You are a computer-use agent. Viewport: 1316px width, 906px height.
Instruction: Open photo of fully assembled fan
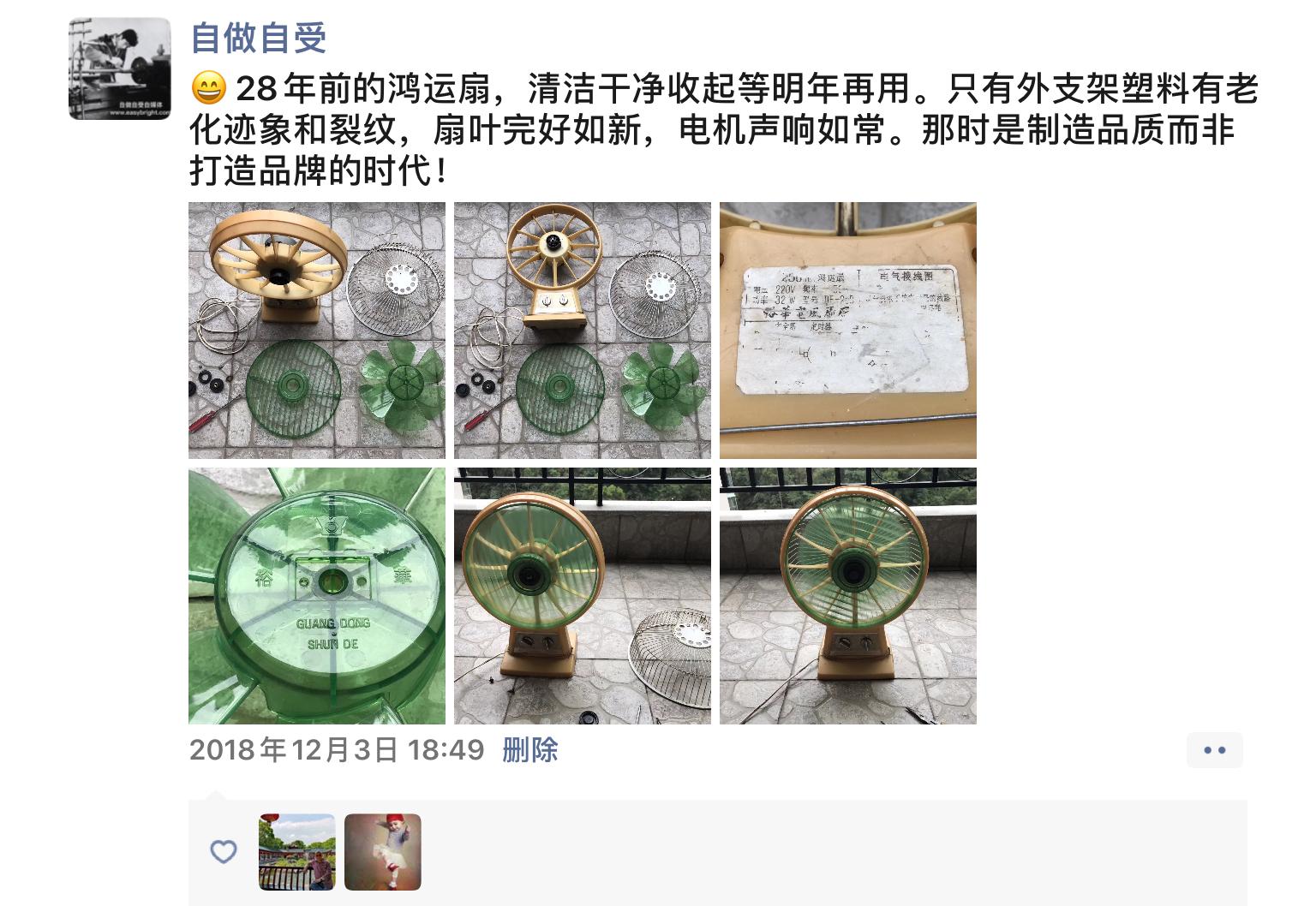pos(848,596)
